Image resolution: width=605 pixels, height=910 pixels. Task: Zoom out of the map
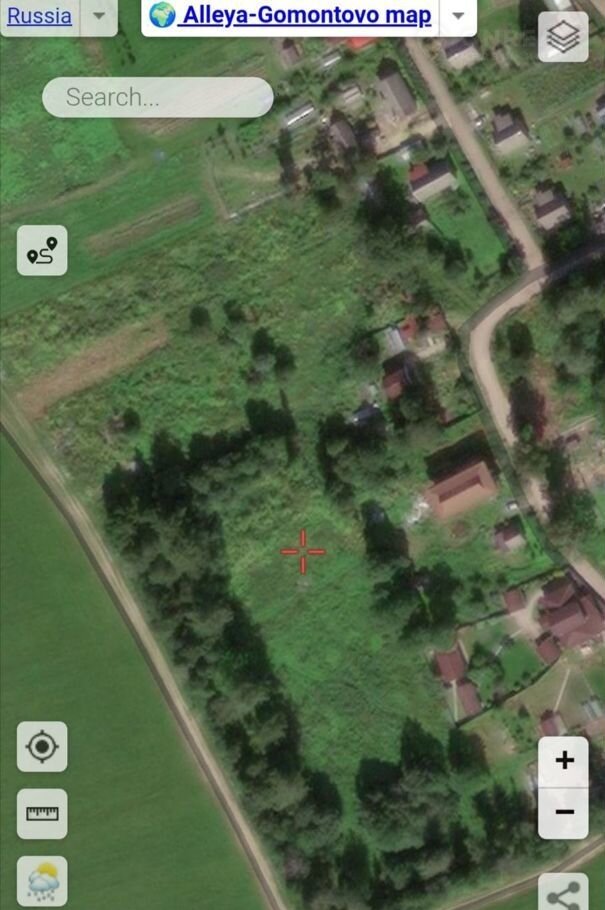coord(564,812)
